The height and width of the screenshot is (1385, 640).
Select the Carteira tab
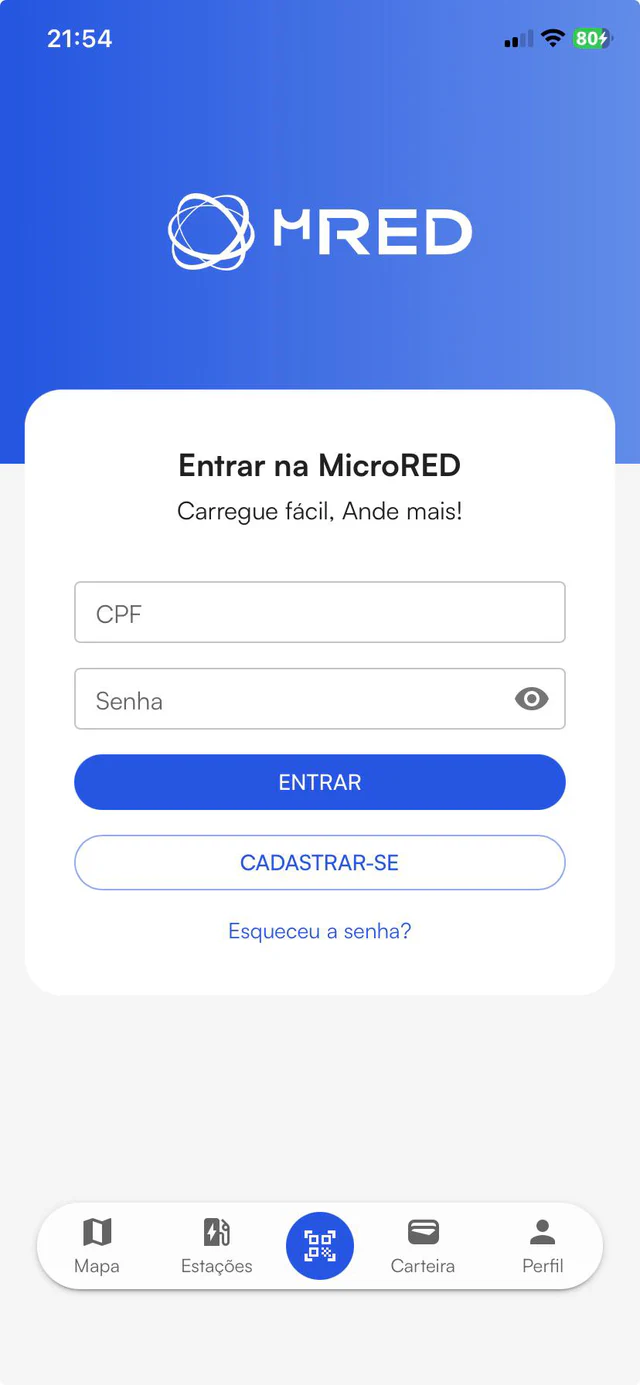(423, 1246)
